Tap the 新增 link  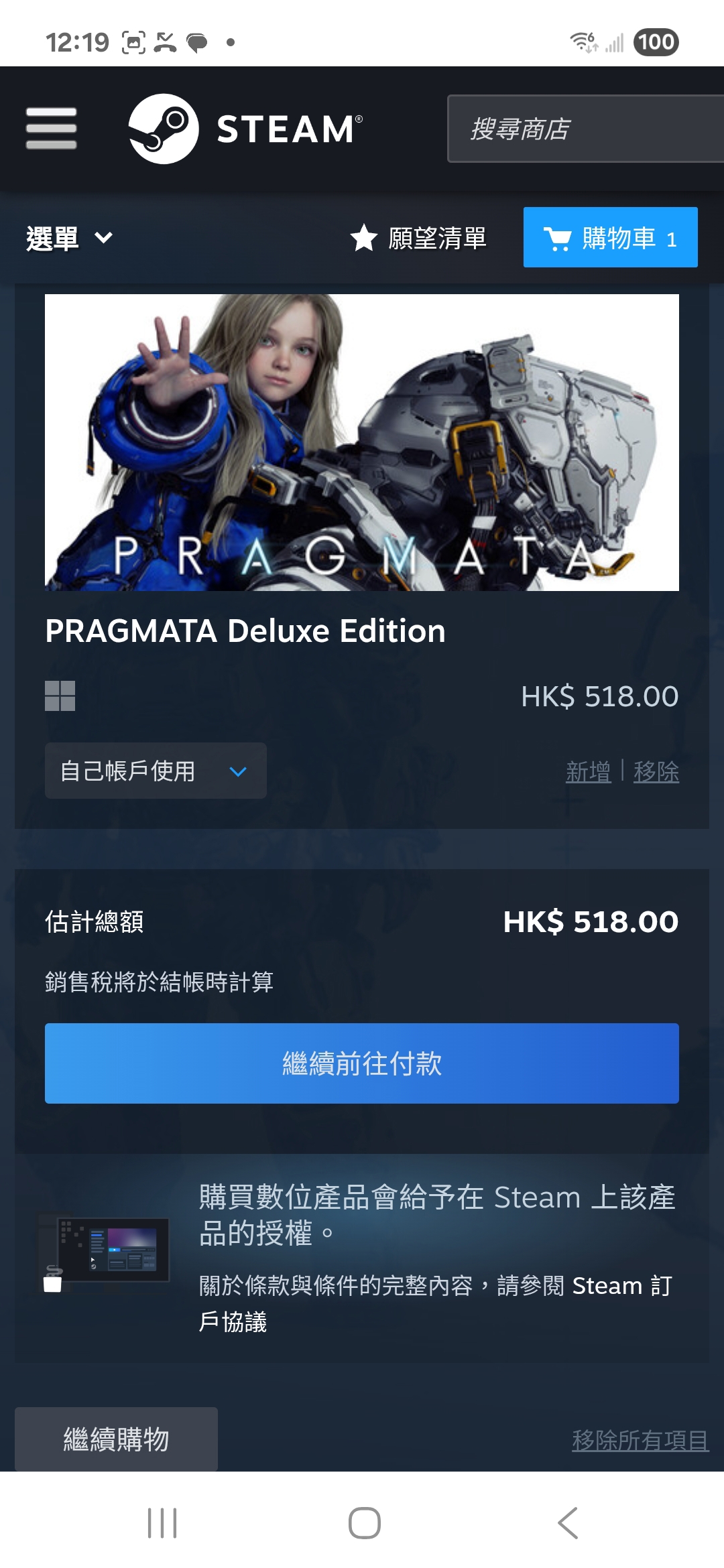(x=589, y=771)
